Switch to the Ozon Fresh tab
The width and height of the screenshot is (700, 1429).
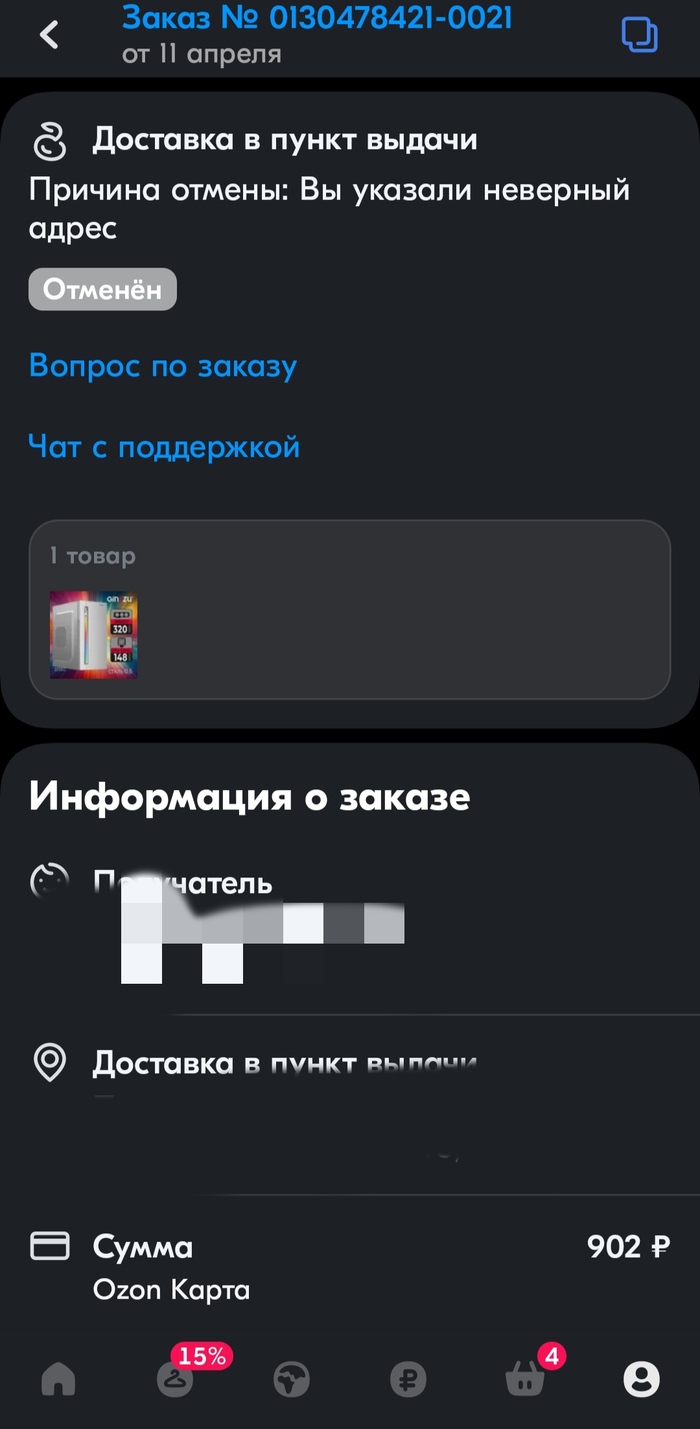click(292, 1380)
